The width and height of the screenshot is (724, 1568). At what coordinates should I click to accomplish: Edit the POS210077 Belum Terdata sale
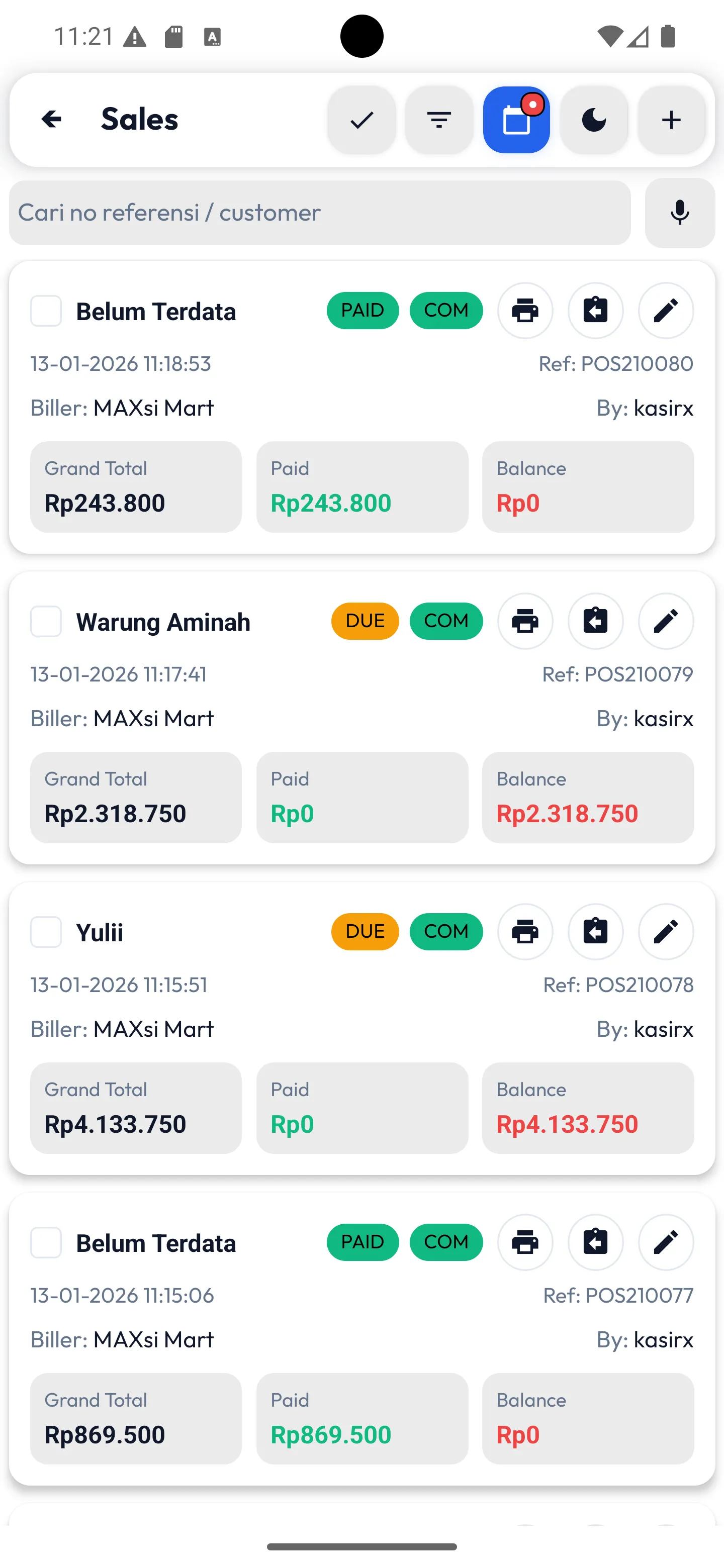tap(665, 1242)
